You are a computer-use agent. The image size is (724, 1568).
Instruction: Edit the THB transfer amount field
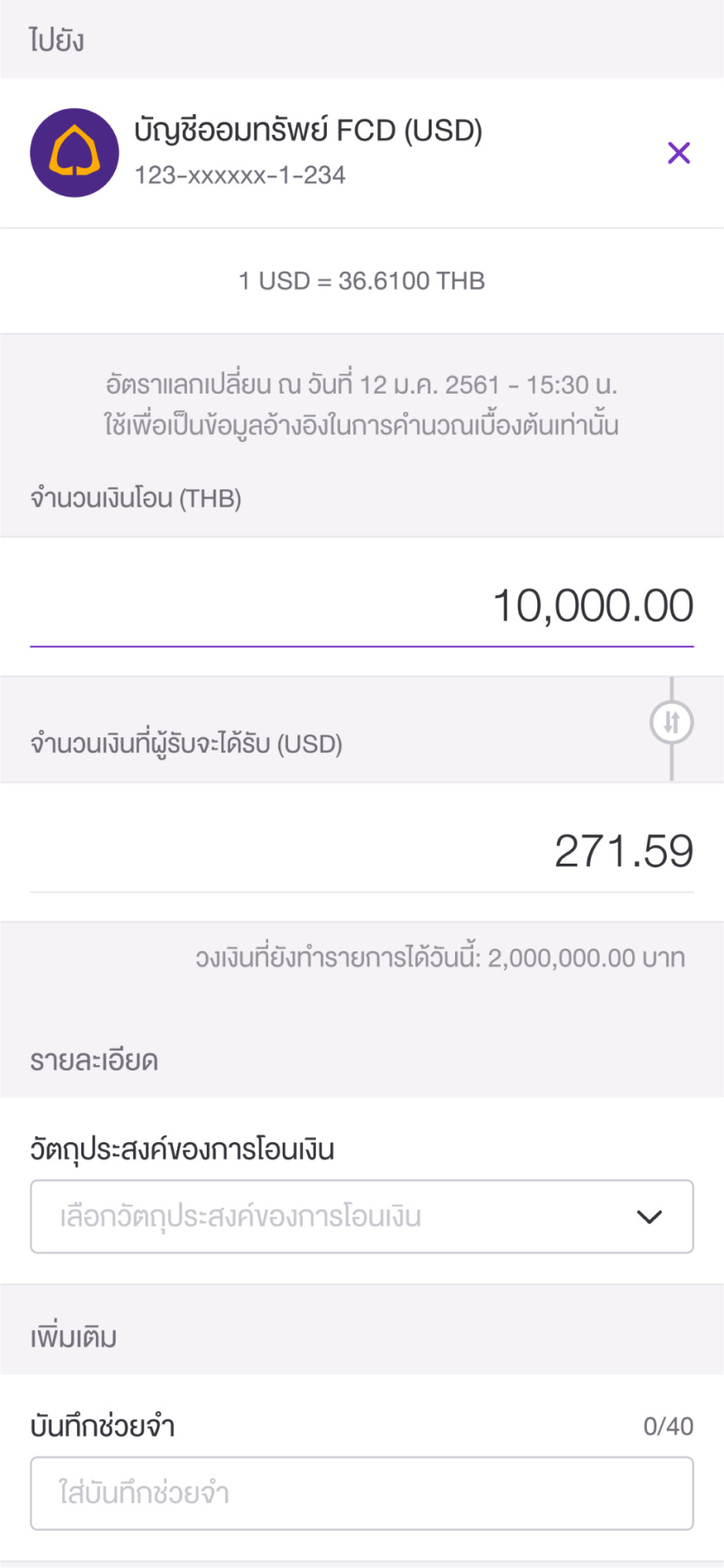pyautogui.click(x=362, y=606)
